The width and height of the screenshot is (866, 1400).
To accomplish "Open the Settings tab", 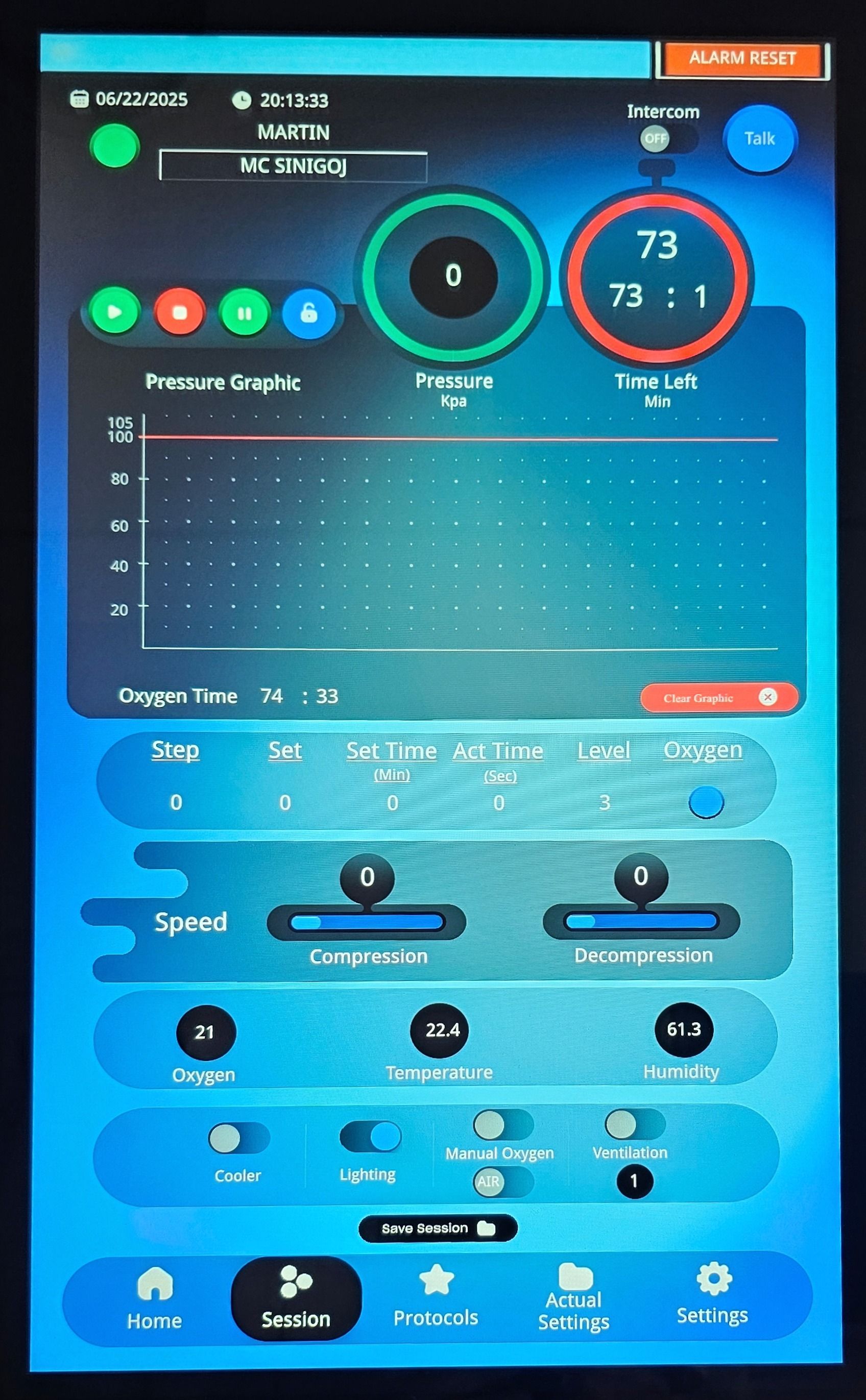I will [x=712, y=1295].
